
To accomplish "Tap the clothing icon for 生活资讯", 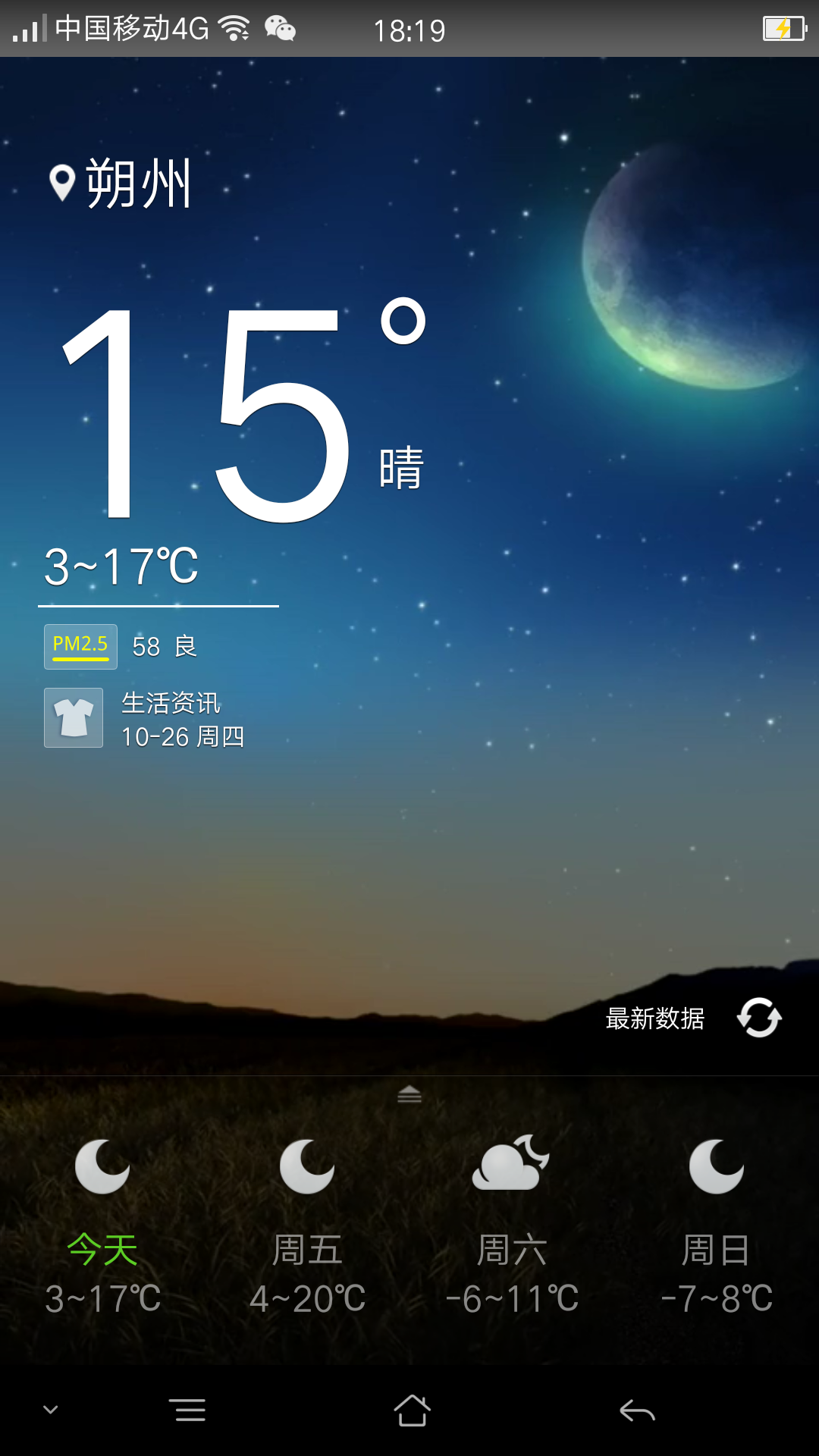I will [x=73, y=717].
